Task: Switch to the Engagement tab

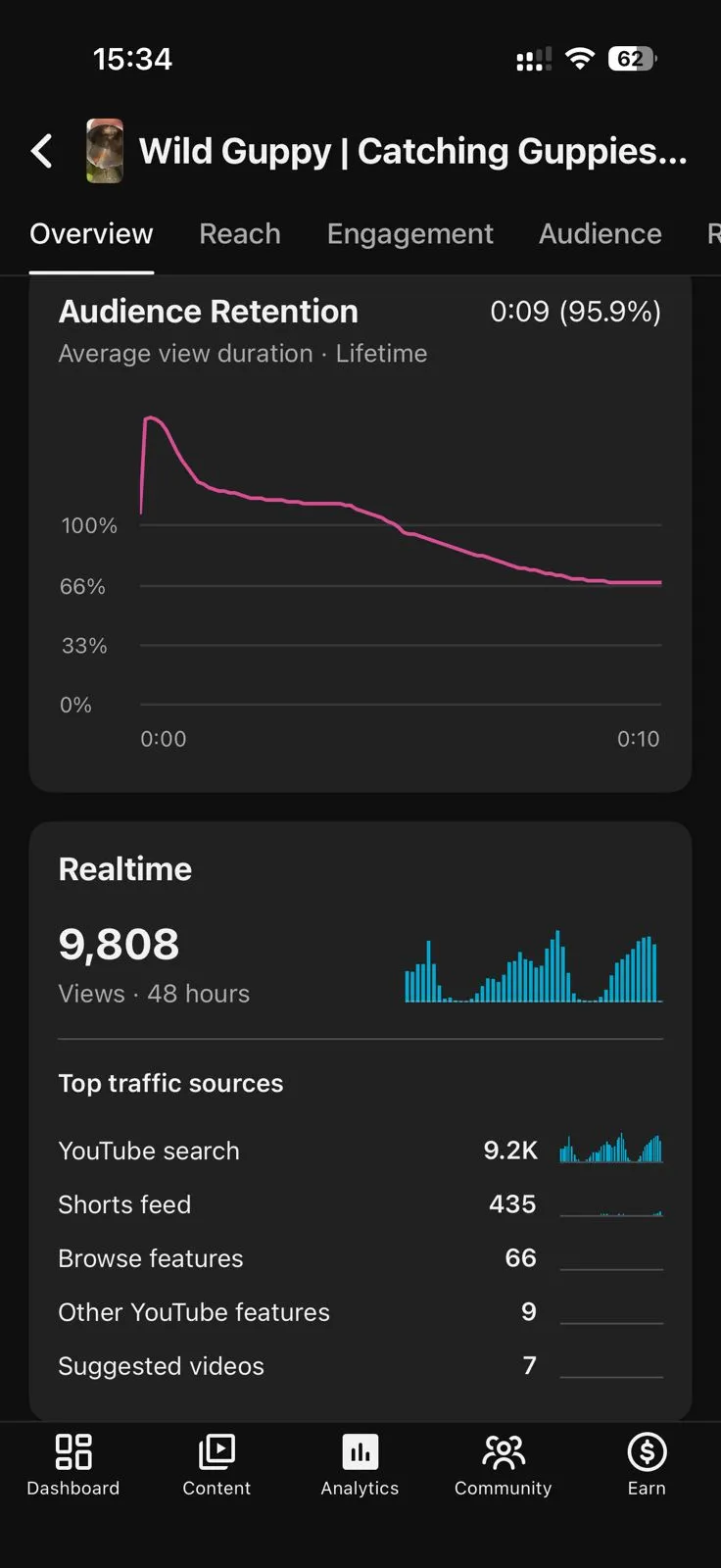Action: pos(409,234)
